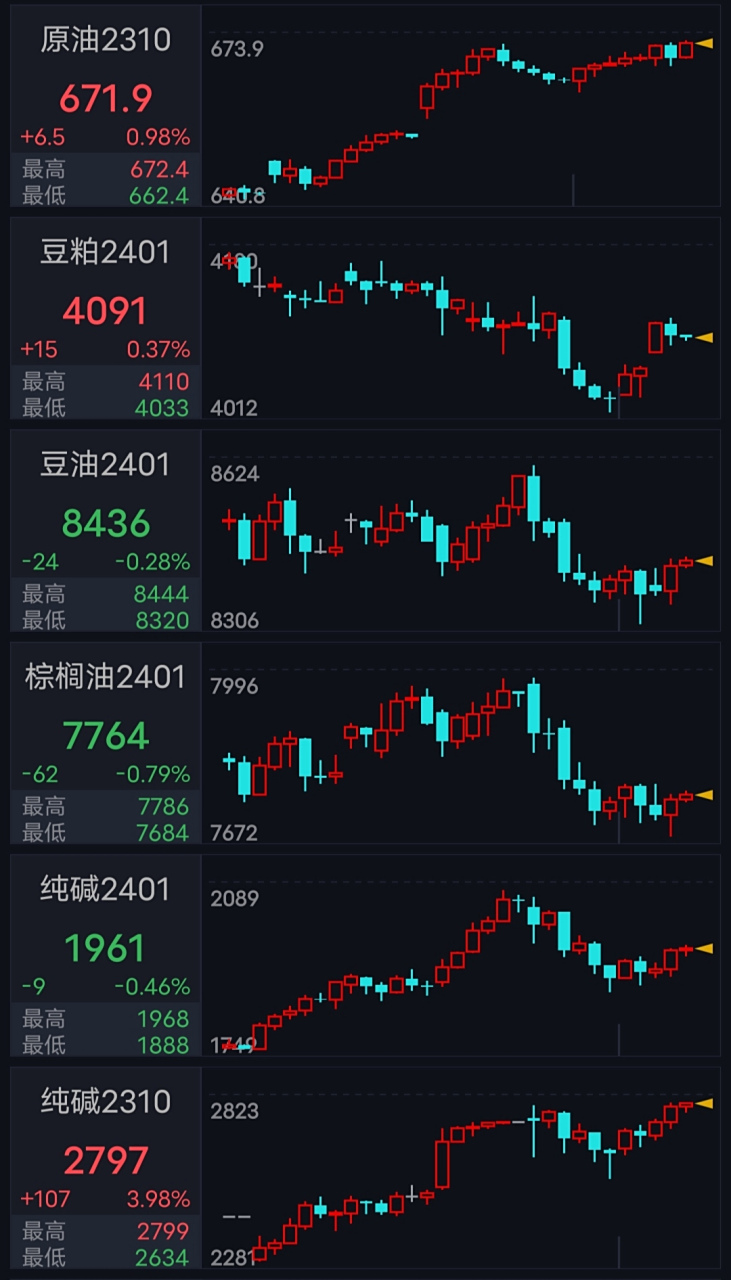Click the yellow marker on 豆粕2401 chart
Screen dimensions: 731x1280
click(706, 339)
